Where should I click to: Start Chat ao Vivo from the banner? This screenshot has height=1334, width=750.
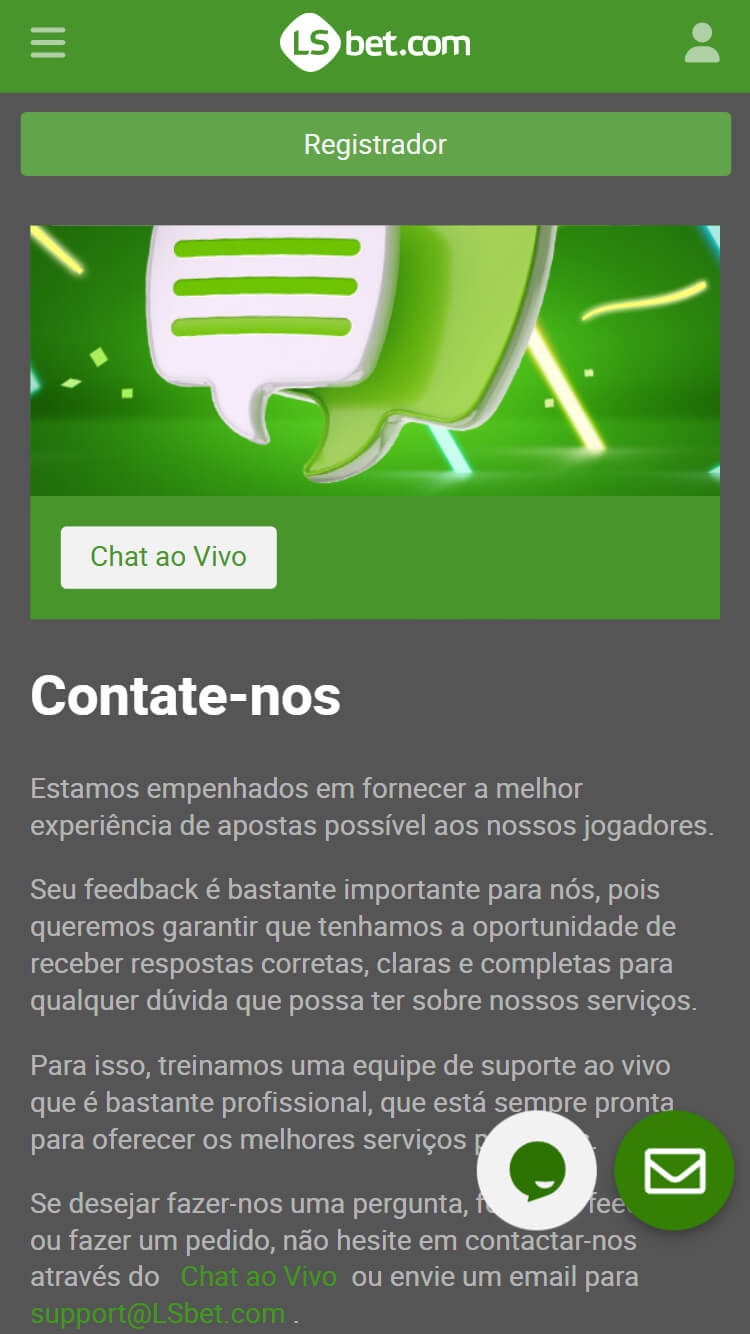pyautogui.click(x=168, y=557)
